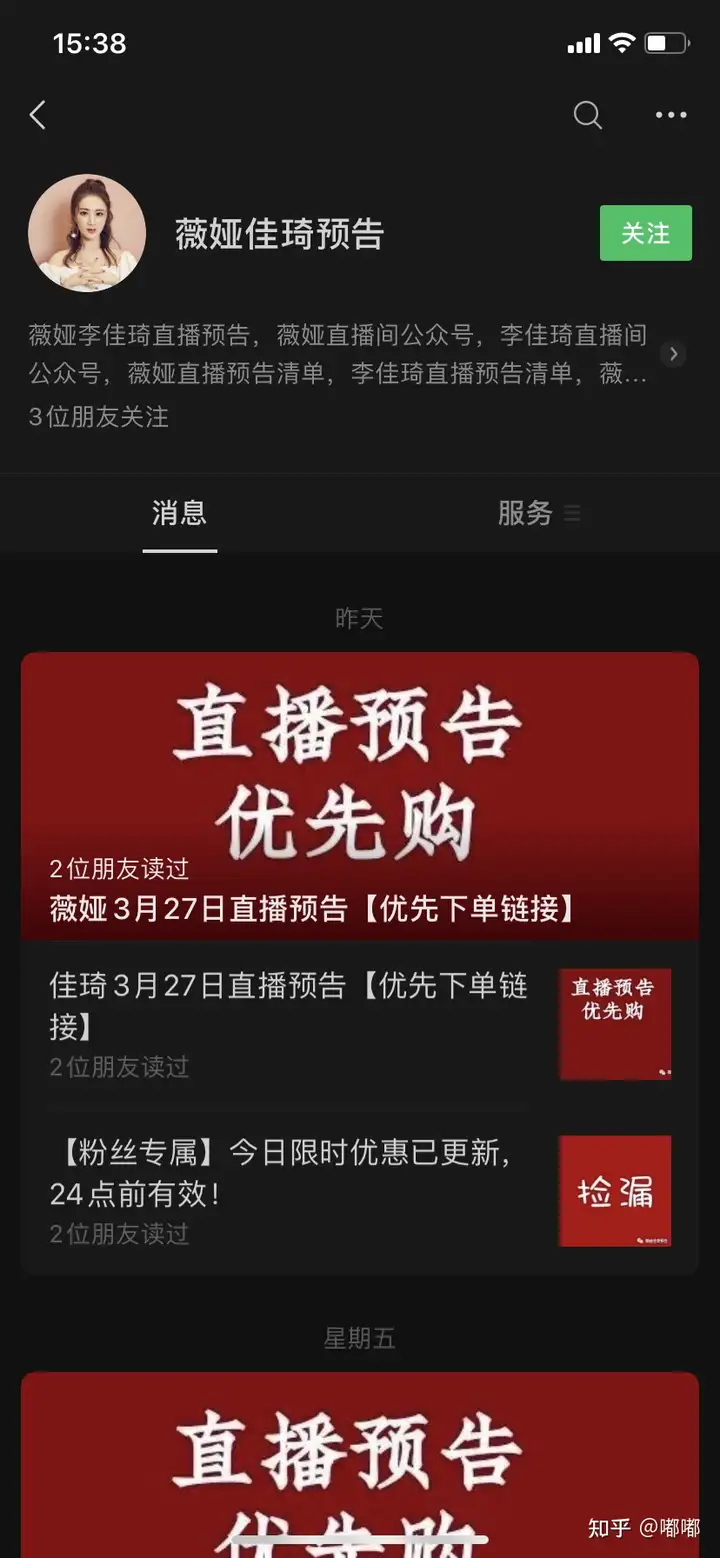This screenshot has height=1558, width=720.
Task: Open the three-dot overflow menu
Action: pos(670,115)
